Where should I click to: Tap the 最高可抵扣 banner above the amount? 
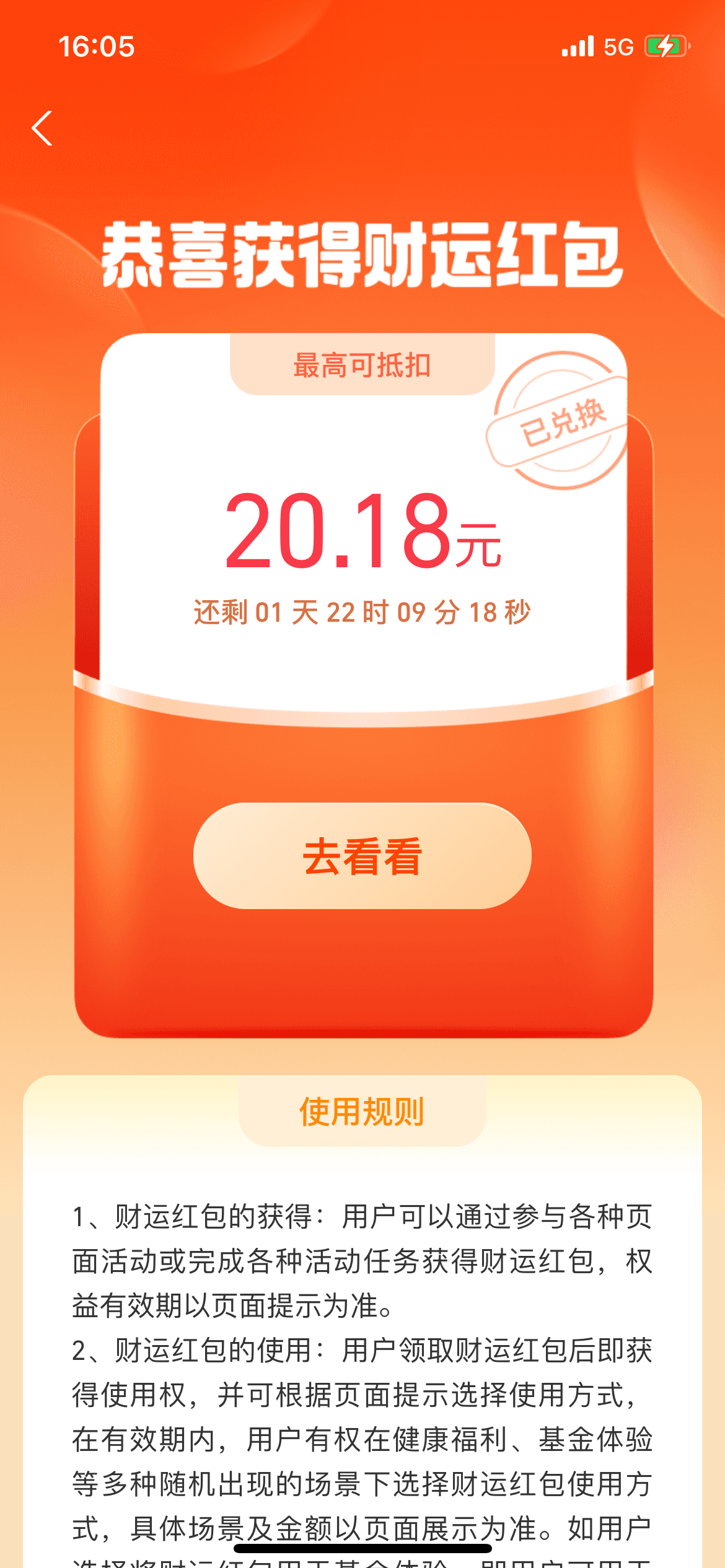point(362,365)
